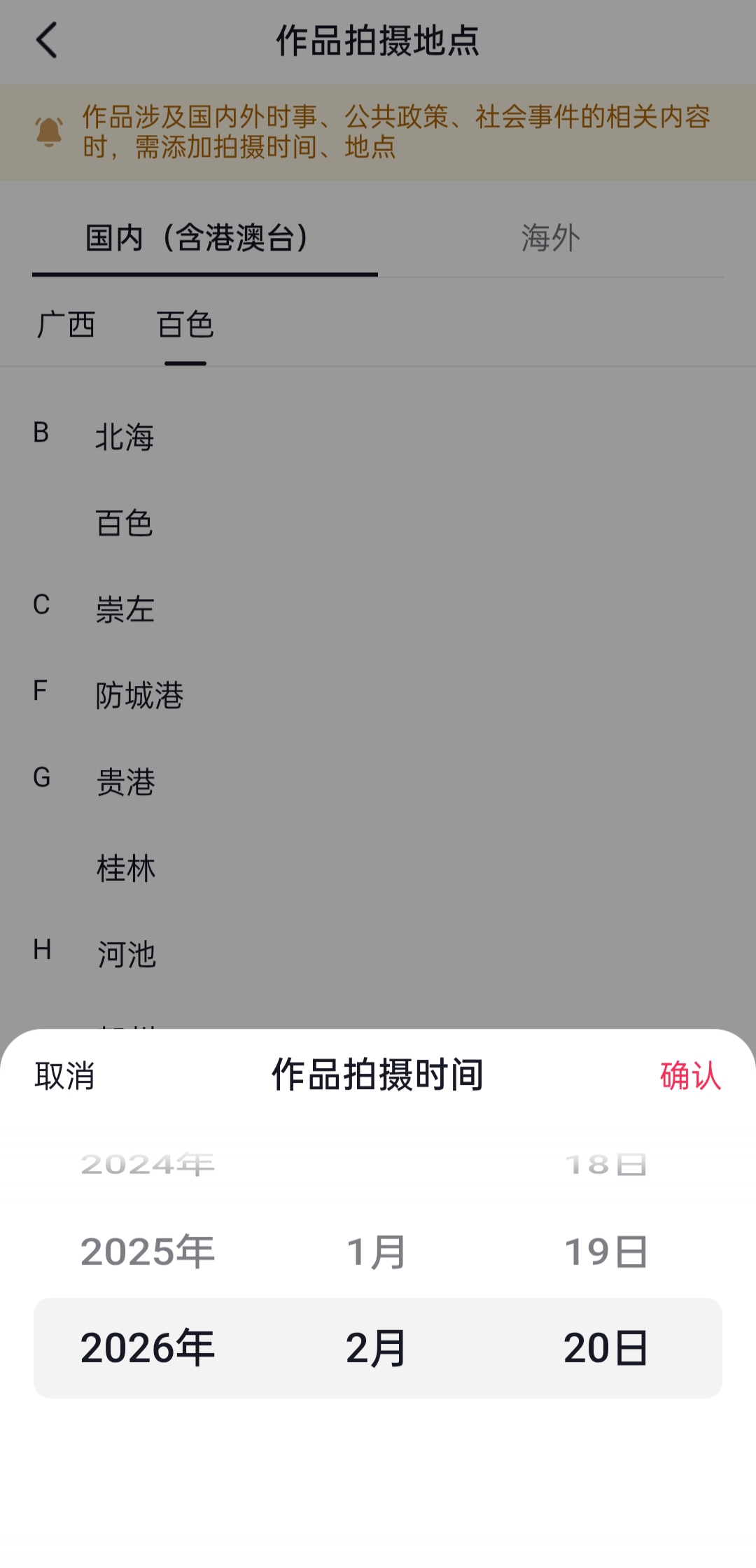Select 崇左 in the city list
The height and width of the screenshot is (1568, 756).
coord(125,609)
